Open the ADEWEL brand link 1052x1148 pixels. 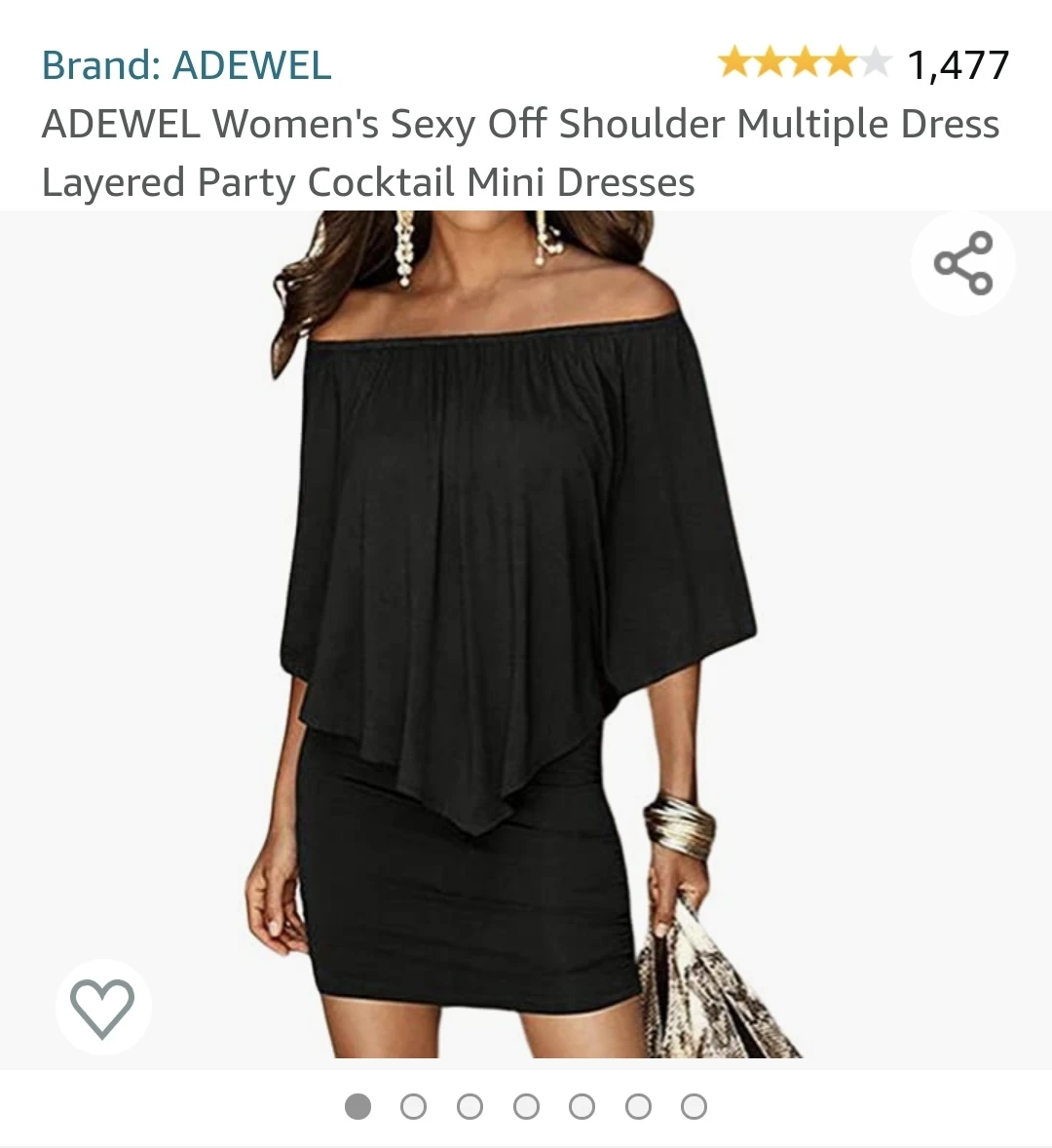pos(186,65)
